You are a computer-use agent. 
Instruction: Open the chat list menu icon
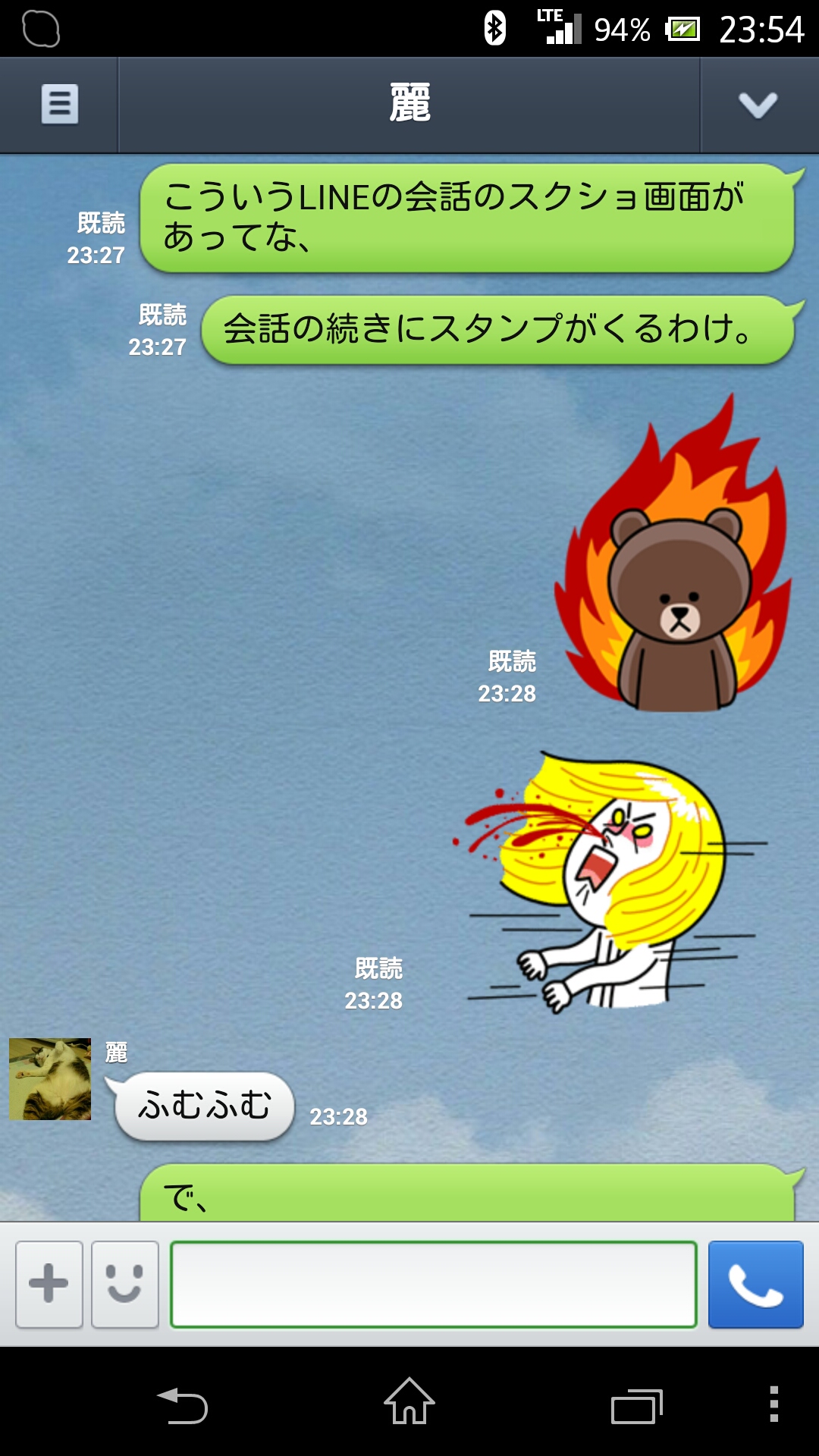click(x=59, y=104)
